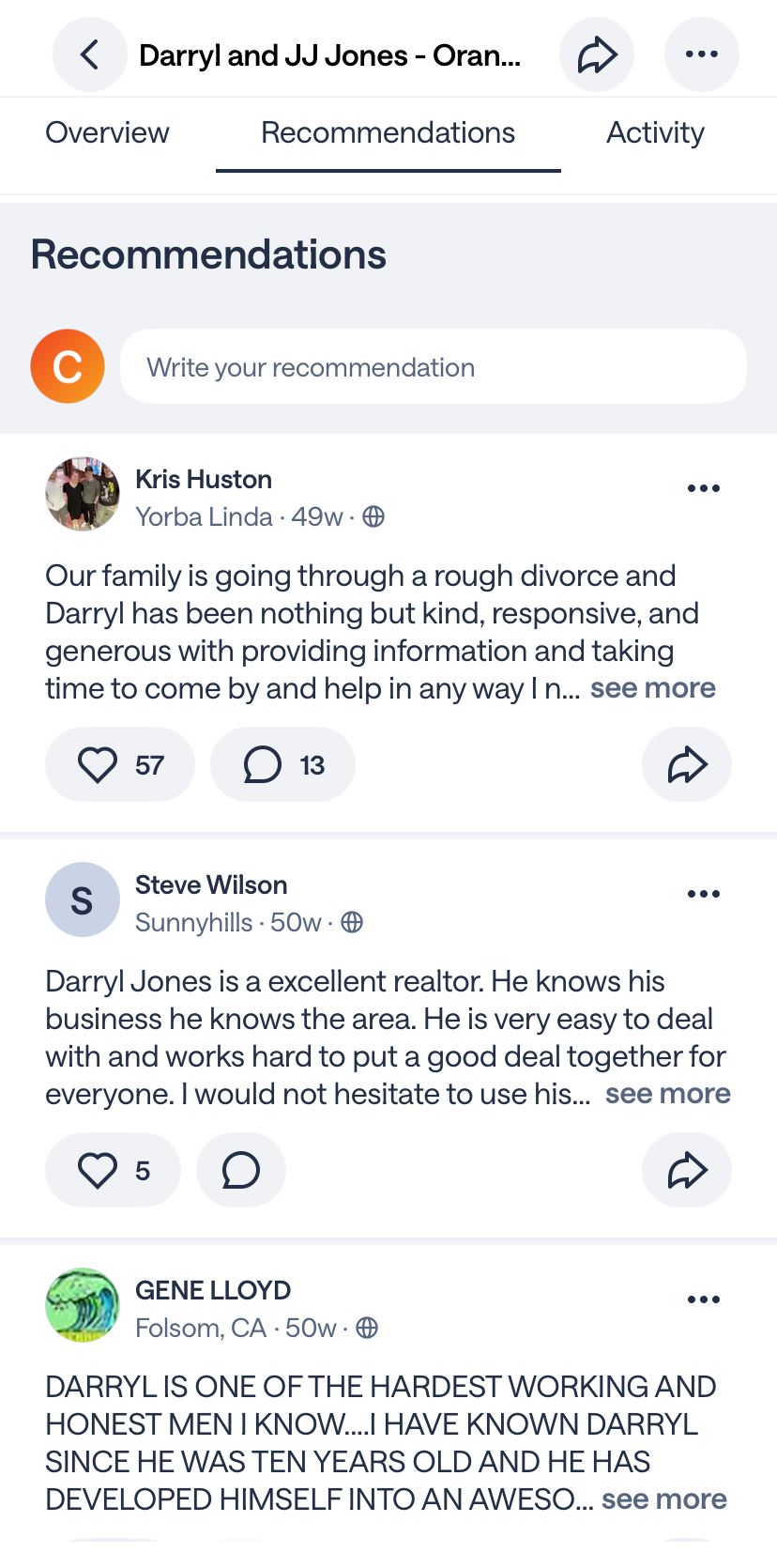Share Steve Wilson's recommendation
This screenshot has height=1568, width=777.
(x=686, y=1170)
